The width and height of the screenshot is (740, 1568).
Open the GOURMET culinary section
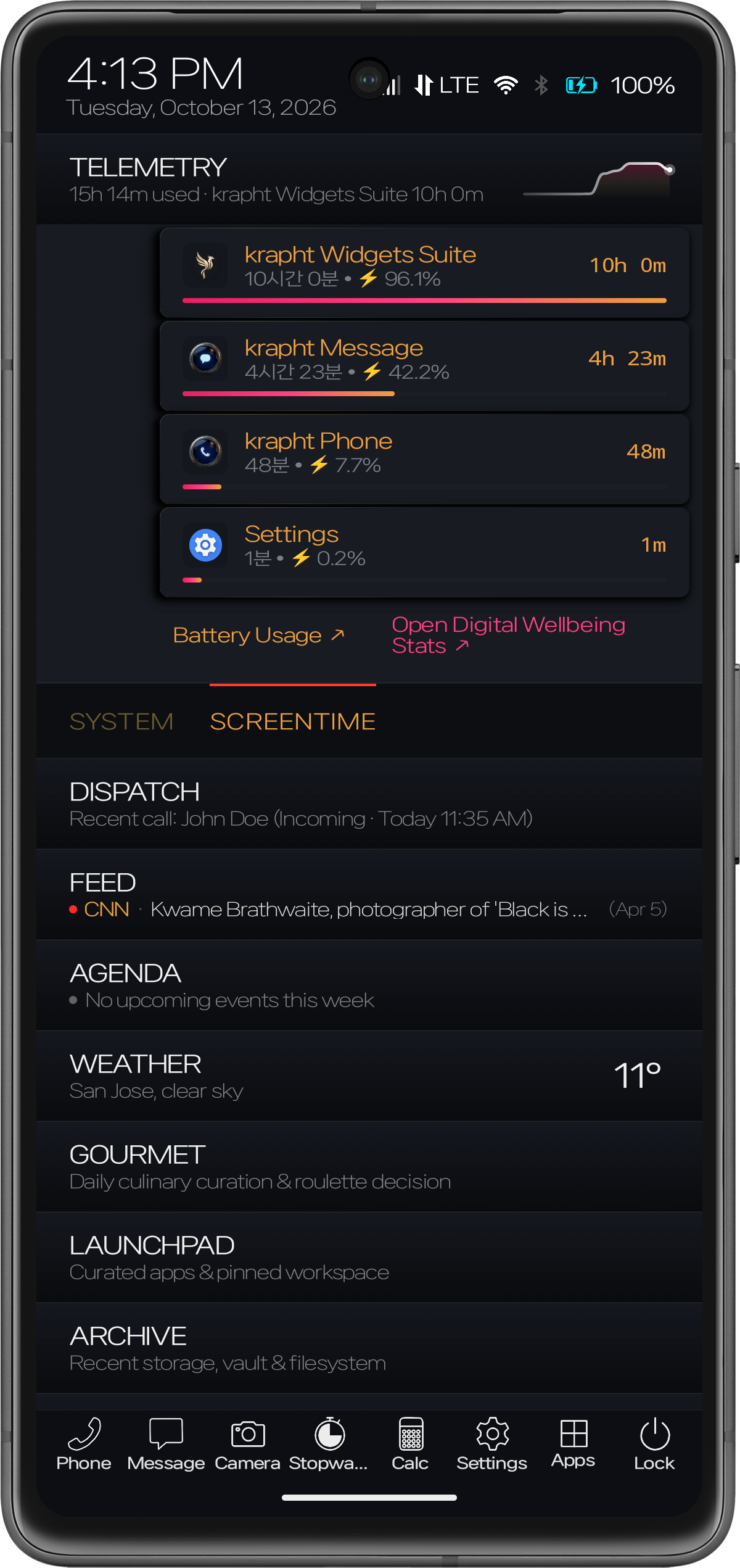point(369,1166)
